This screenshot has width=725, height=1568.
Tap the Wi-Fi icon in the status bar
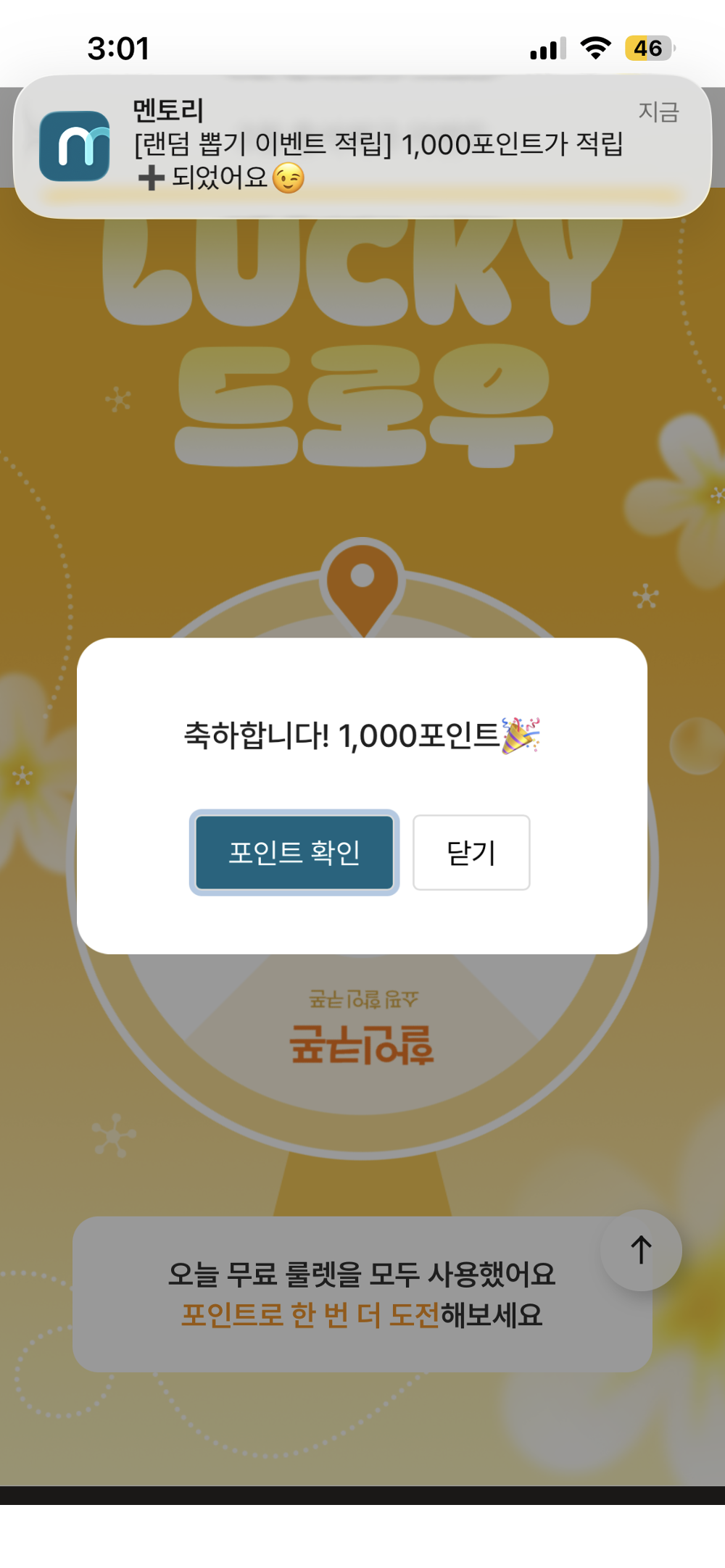click(594, 49)
